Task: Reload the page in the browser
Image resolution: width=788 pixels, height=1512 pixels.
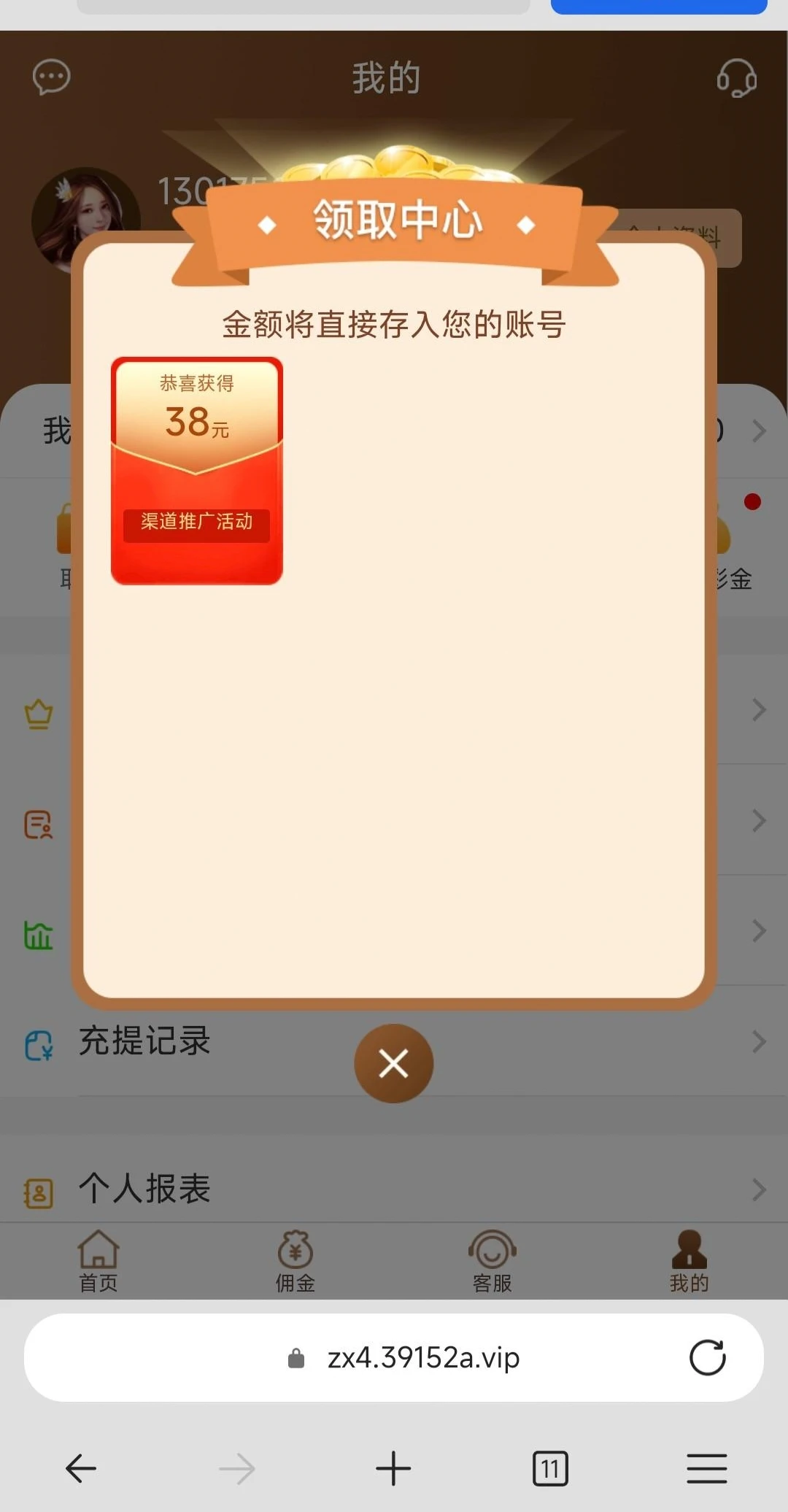Action: click(707, 1357)
